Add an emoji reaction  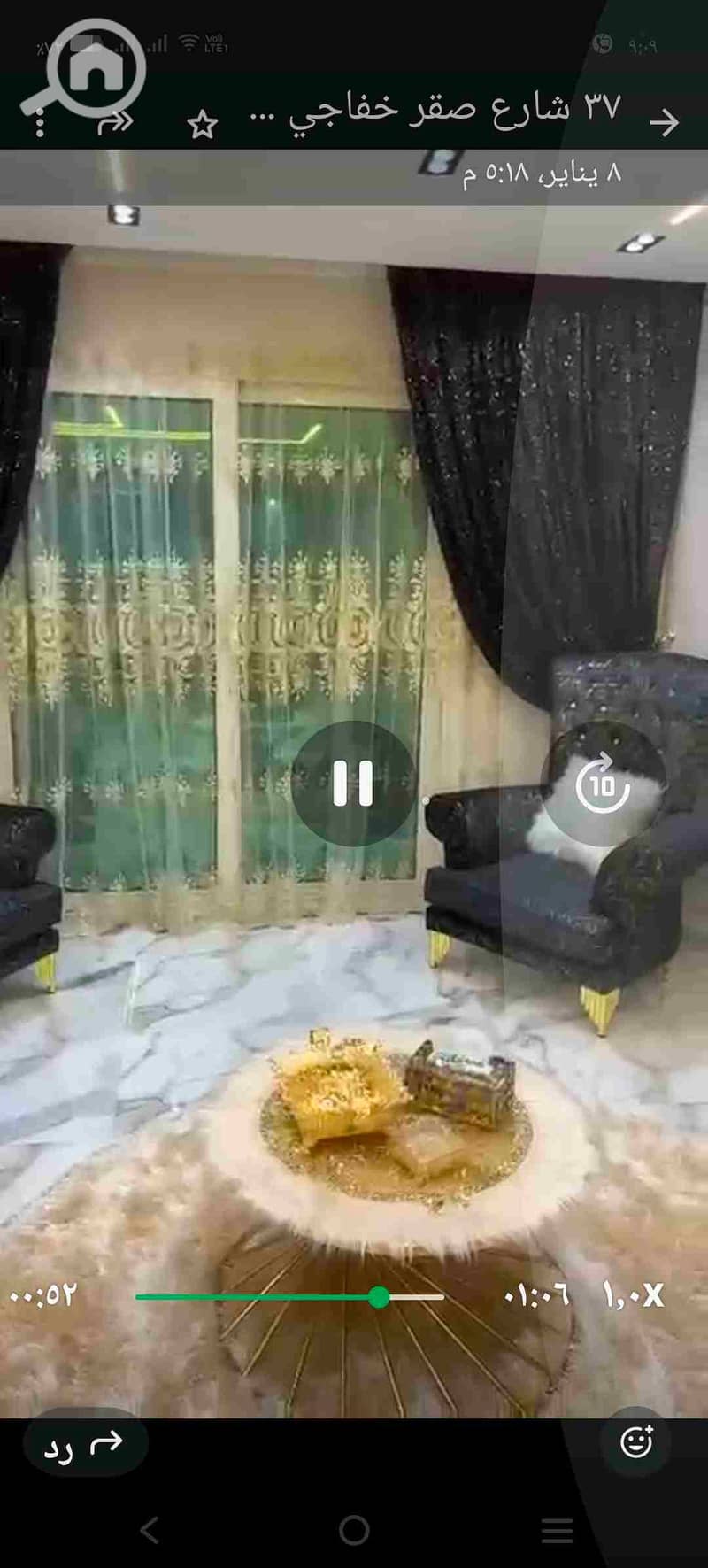[x=635, y=1443]
